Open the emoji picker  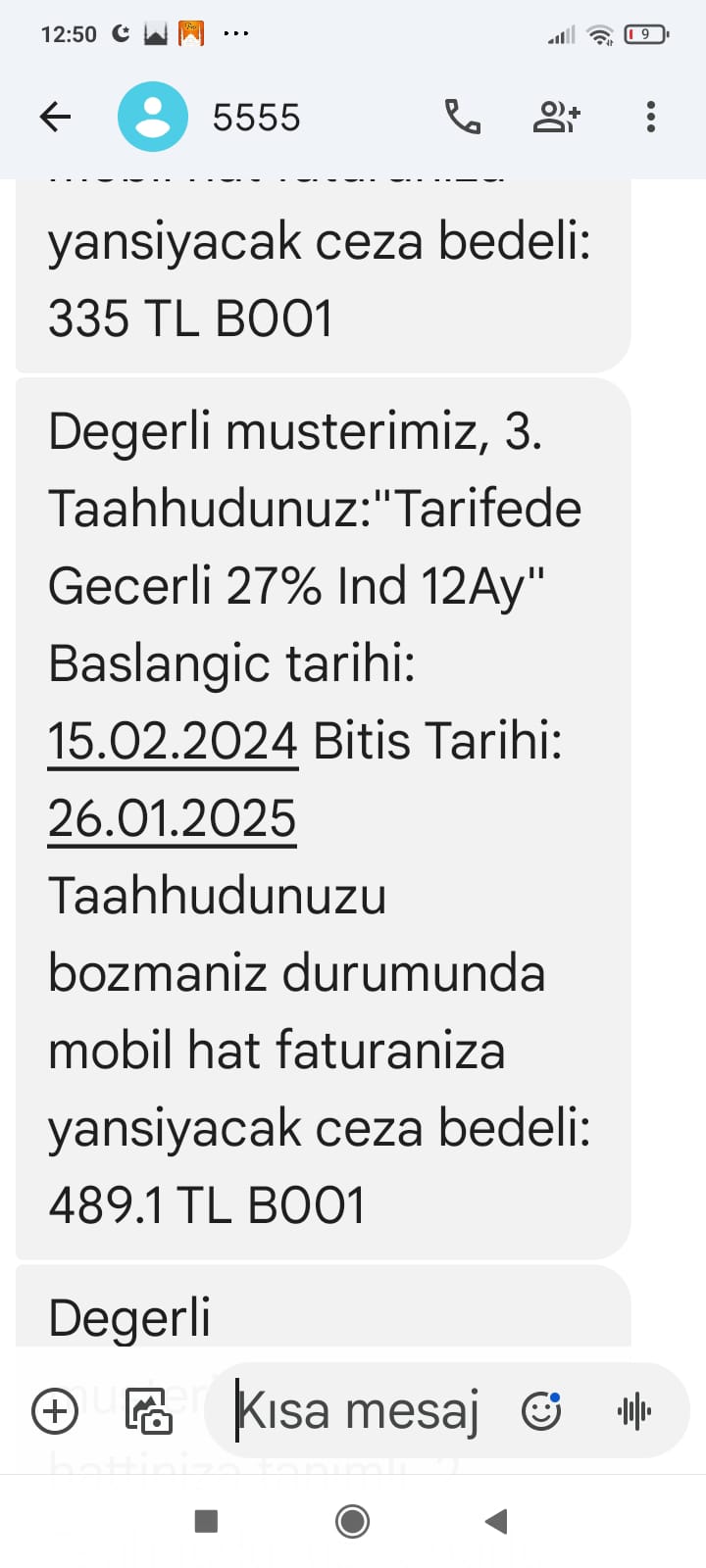pos(540,1411)
